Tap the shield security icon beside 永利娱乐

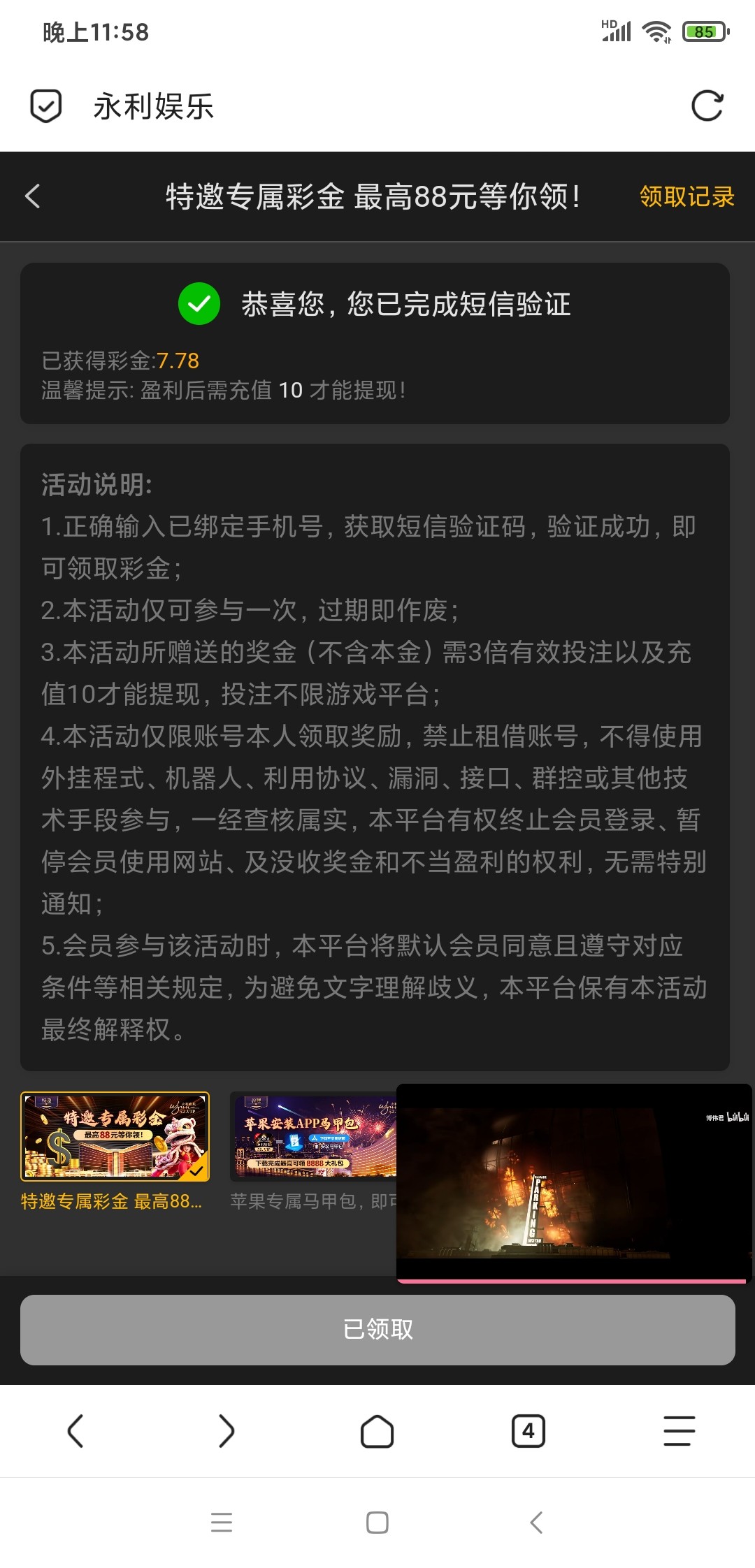(x=46, y=106)
